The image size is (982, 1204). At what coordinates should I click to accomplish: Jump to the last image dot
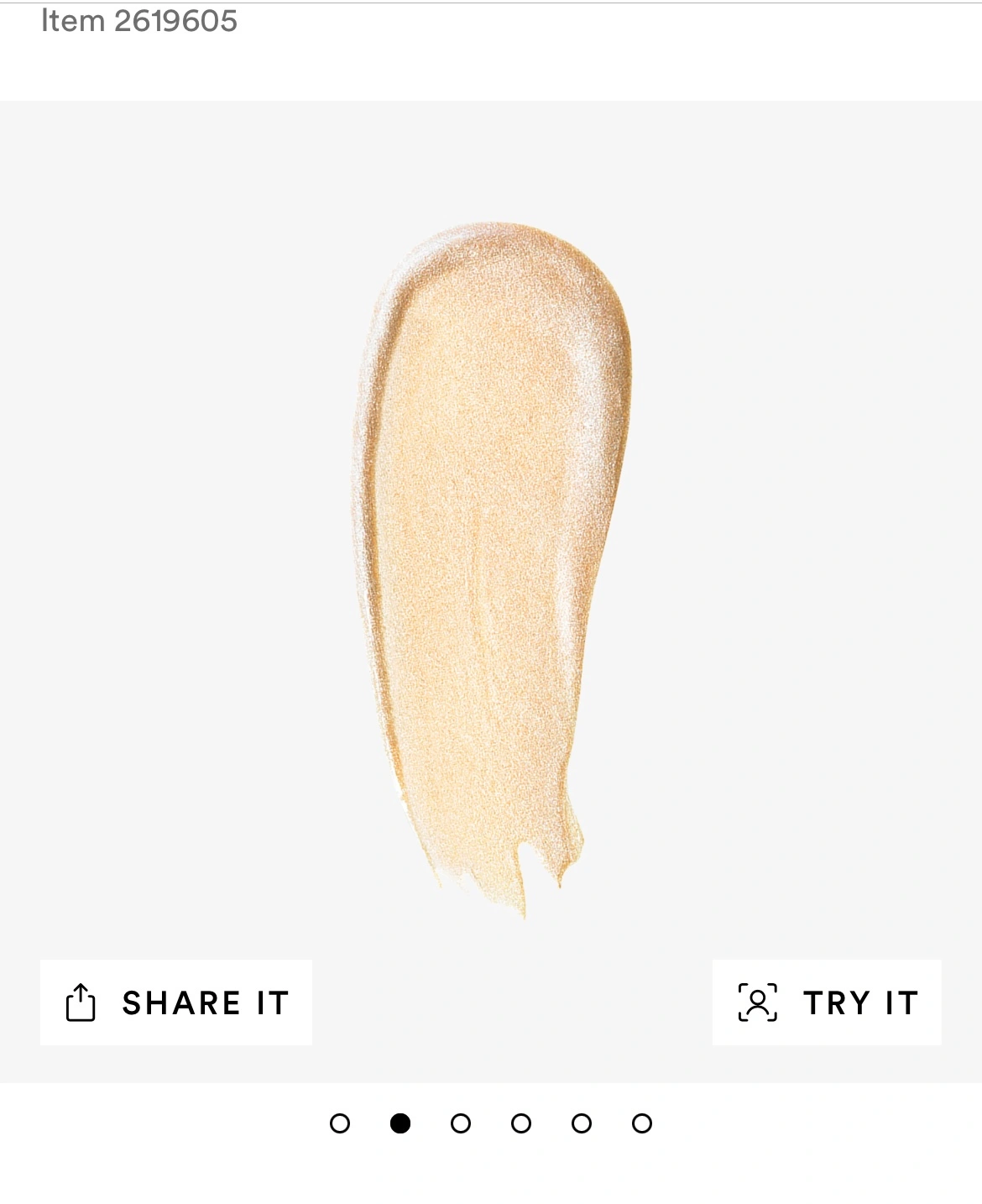point(642,1123)
